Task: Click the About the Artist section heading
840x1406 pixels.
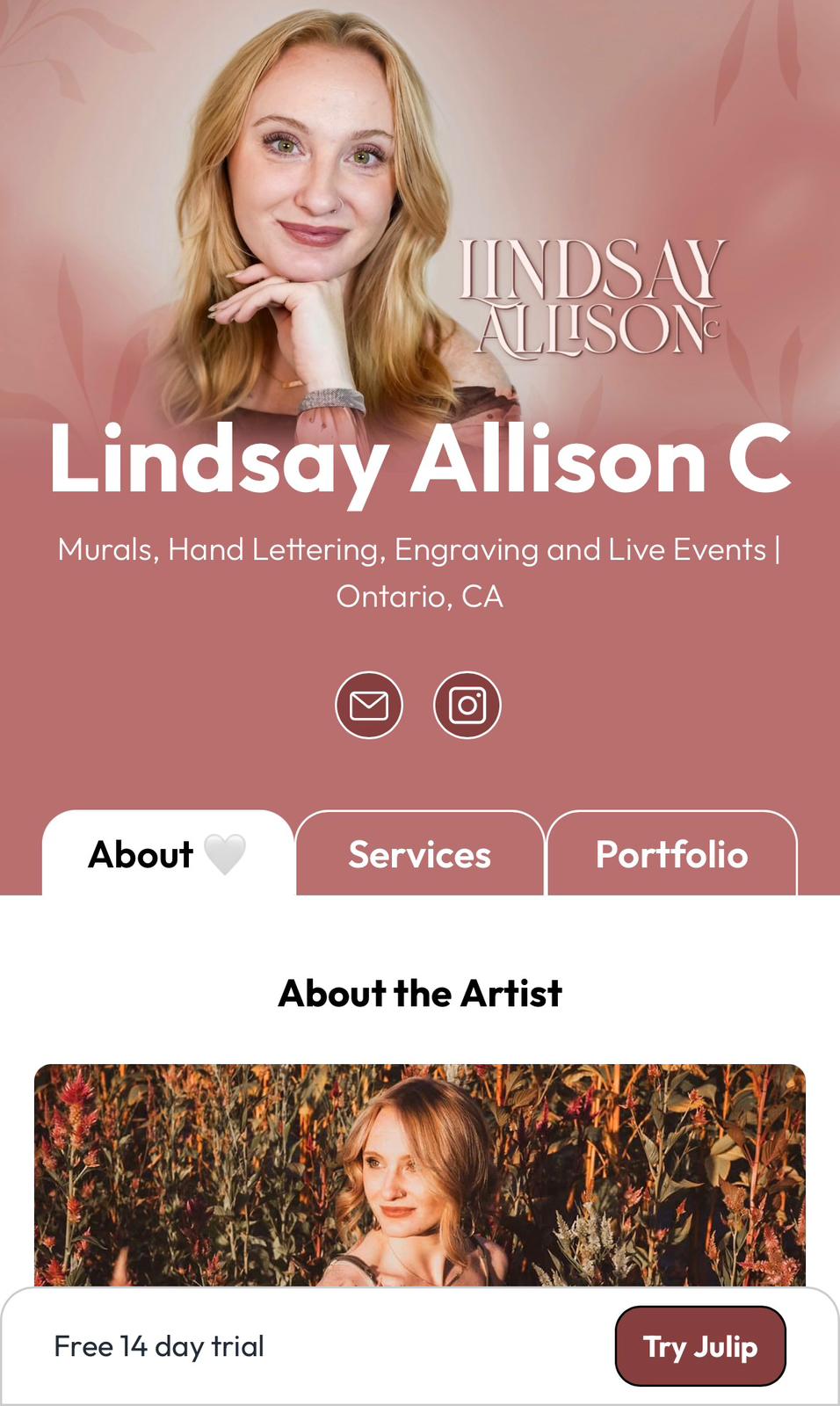Action: click(420, 994)
